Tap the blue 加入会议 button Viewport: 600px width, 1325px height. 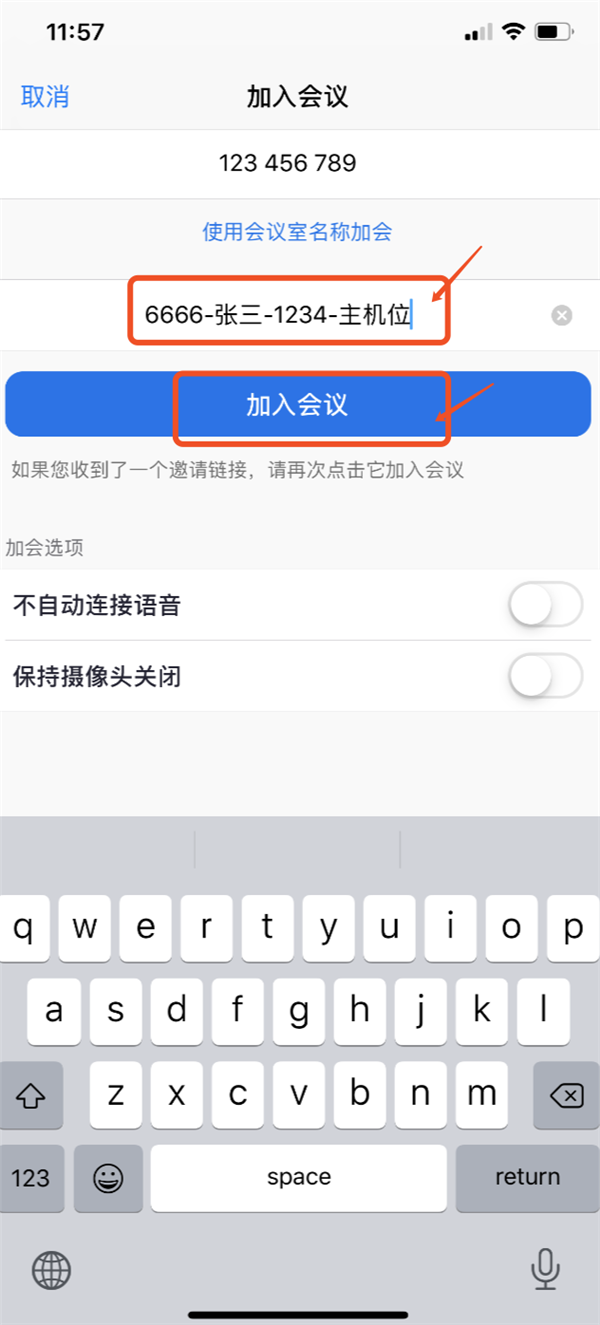click(x=298, y=404)
